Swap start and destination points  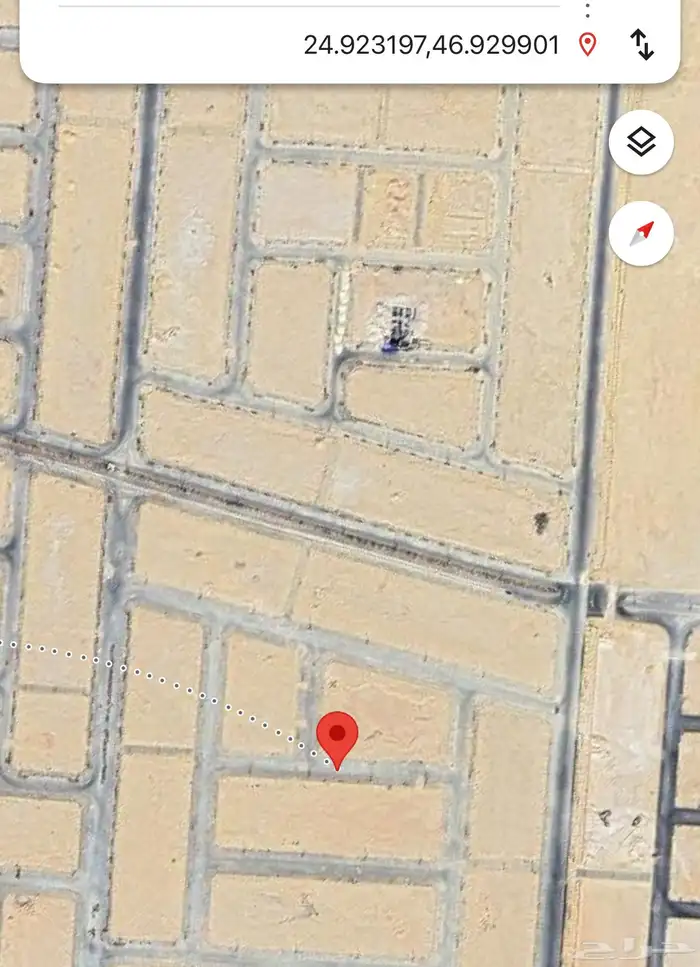[x=642, y=44]
